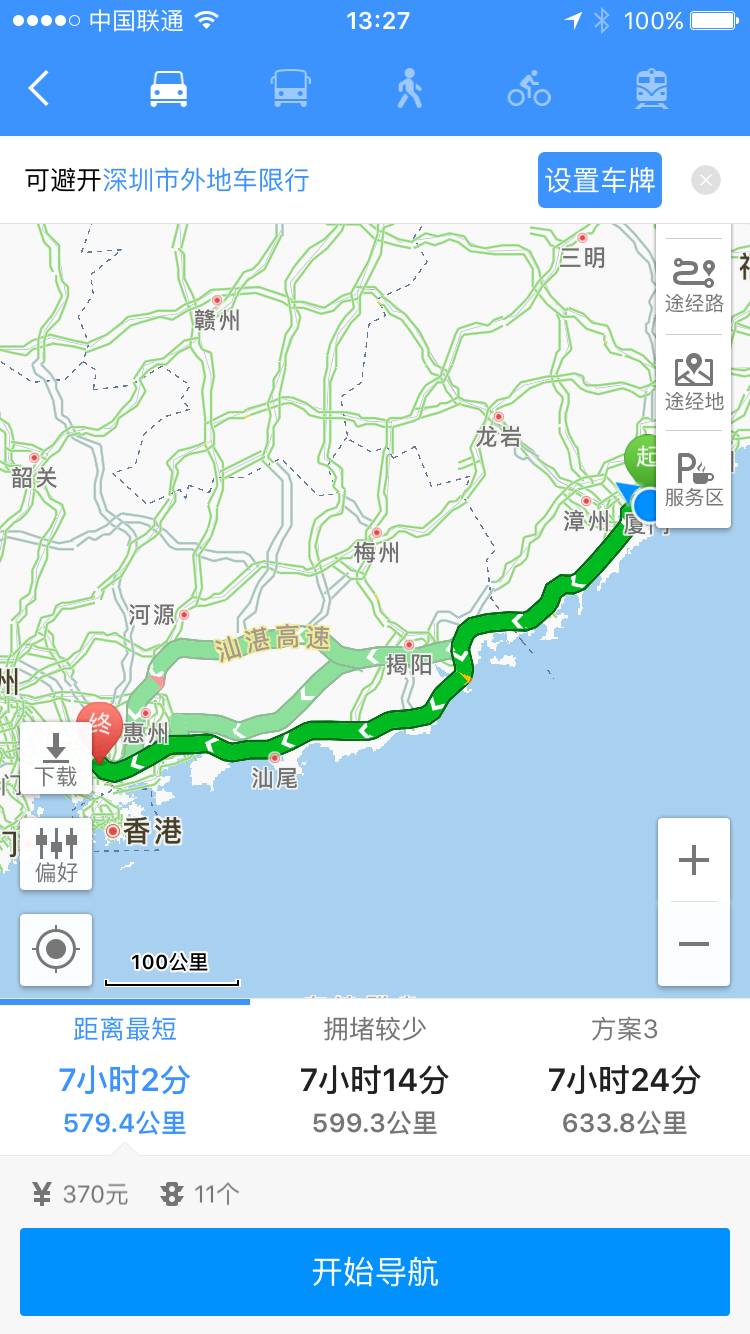Show 服务区 service areas
750x1334 pixels.
(x=694, y=479)
